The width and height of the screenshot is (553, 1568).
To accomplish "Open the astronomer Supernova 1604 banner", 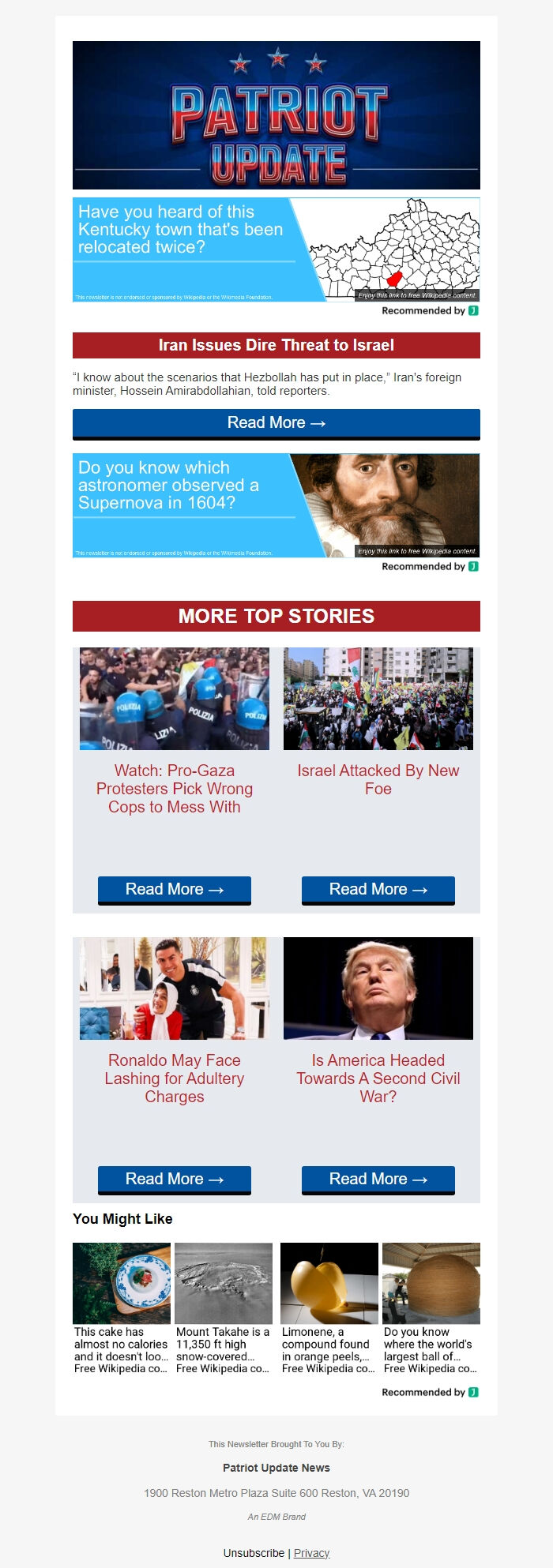I will [276, 505].
